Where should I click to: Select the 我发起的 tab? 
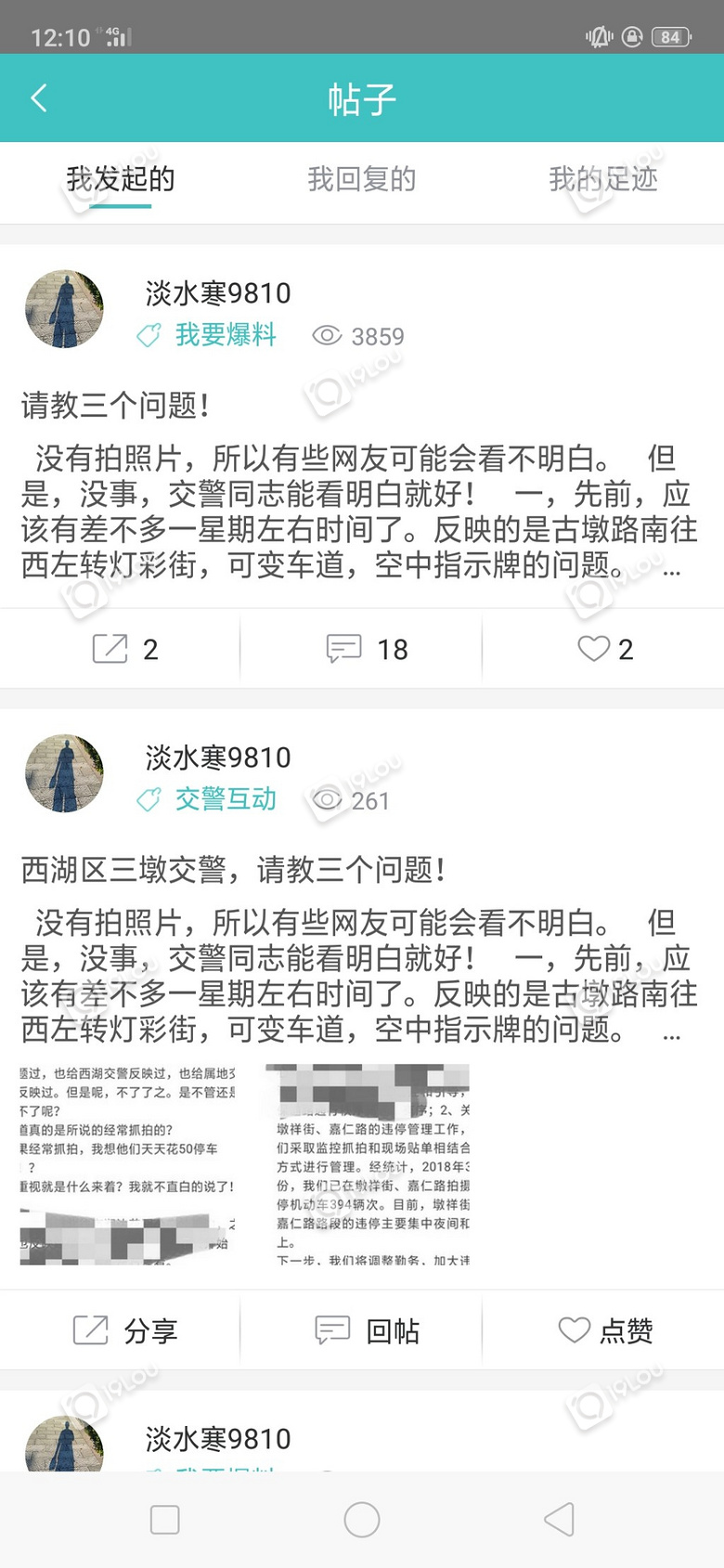[121, 179]
